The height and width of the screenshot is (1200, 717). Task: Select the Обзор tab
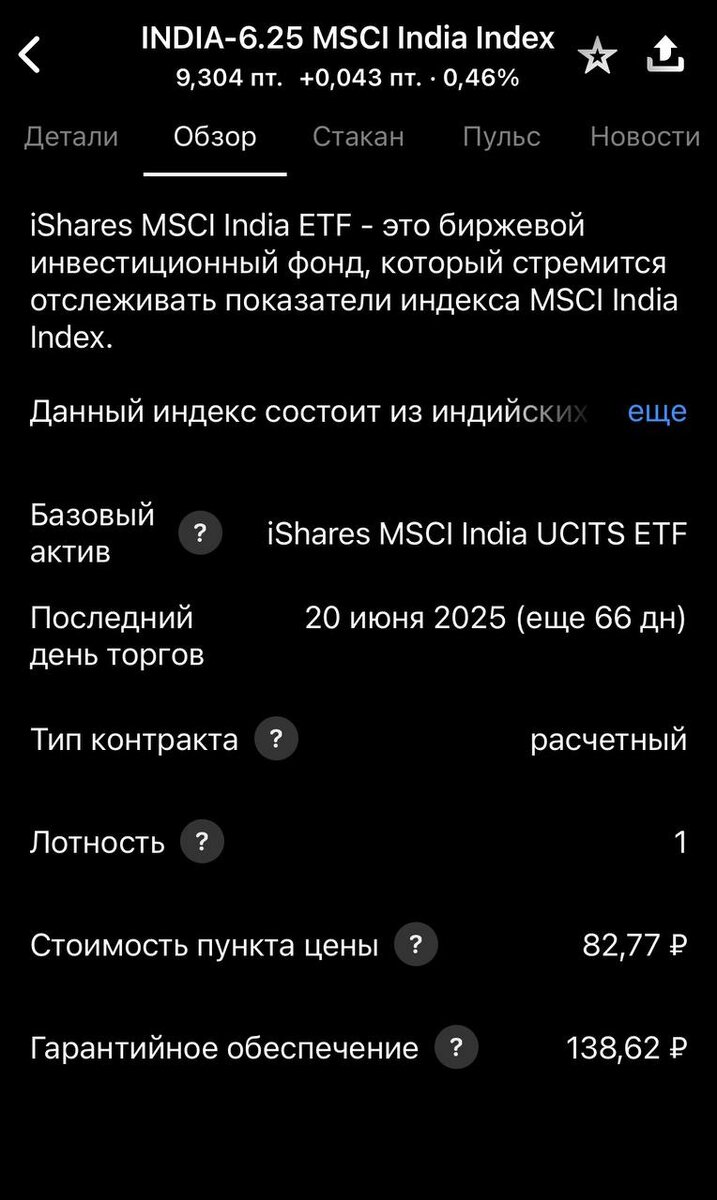(215, 137)
